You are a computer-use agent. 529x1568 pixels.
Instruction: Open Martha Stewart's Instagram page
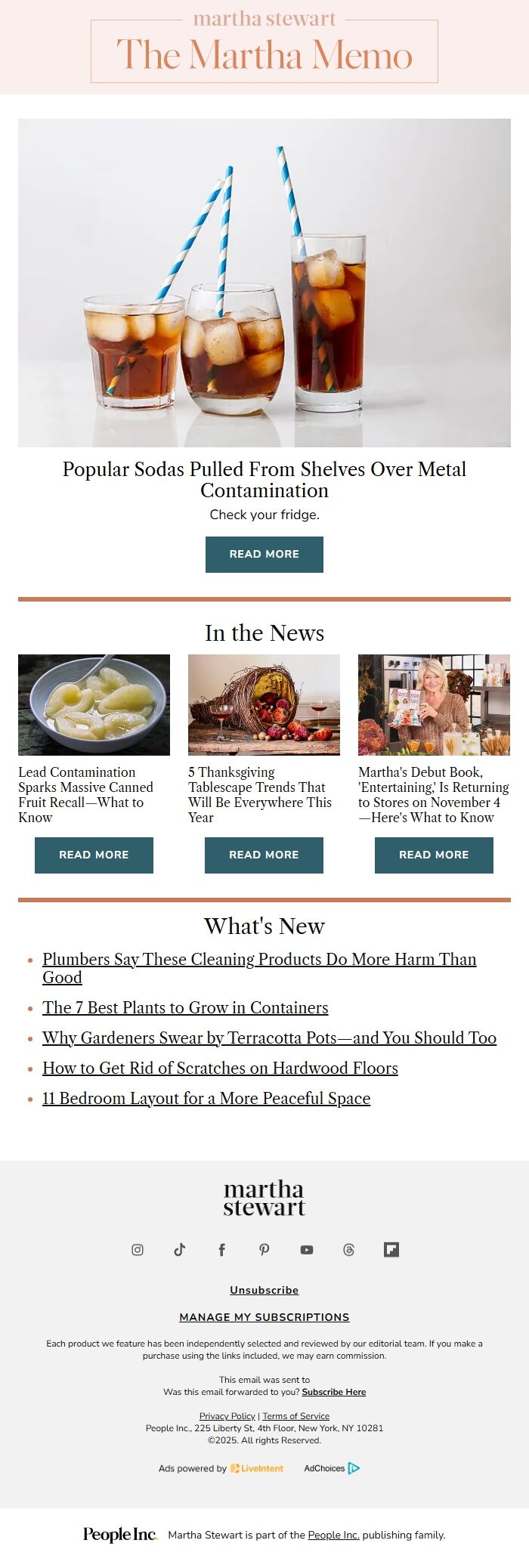pos(138,1249)
